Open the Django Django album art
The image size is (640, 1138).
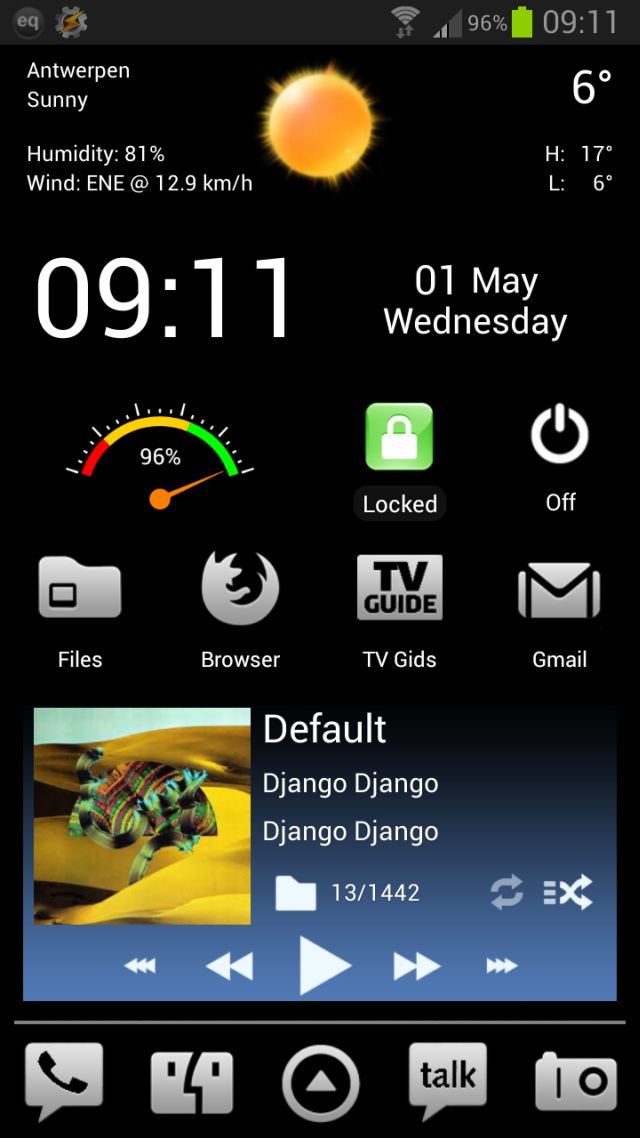coord(142,816)
